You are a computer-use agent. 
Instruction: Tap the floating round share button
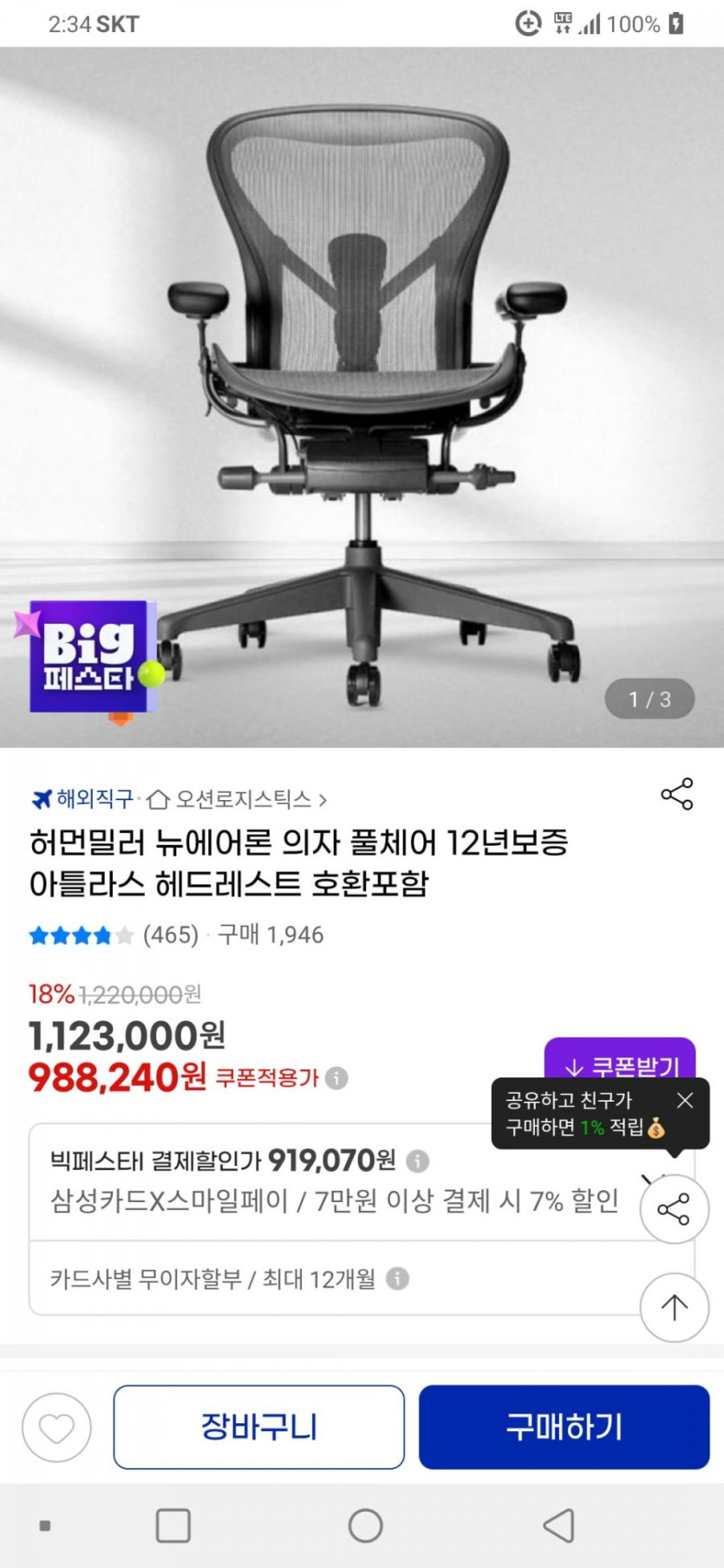point(674,1208)
